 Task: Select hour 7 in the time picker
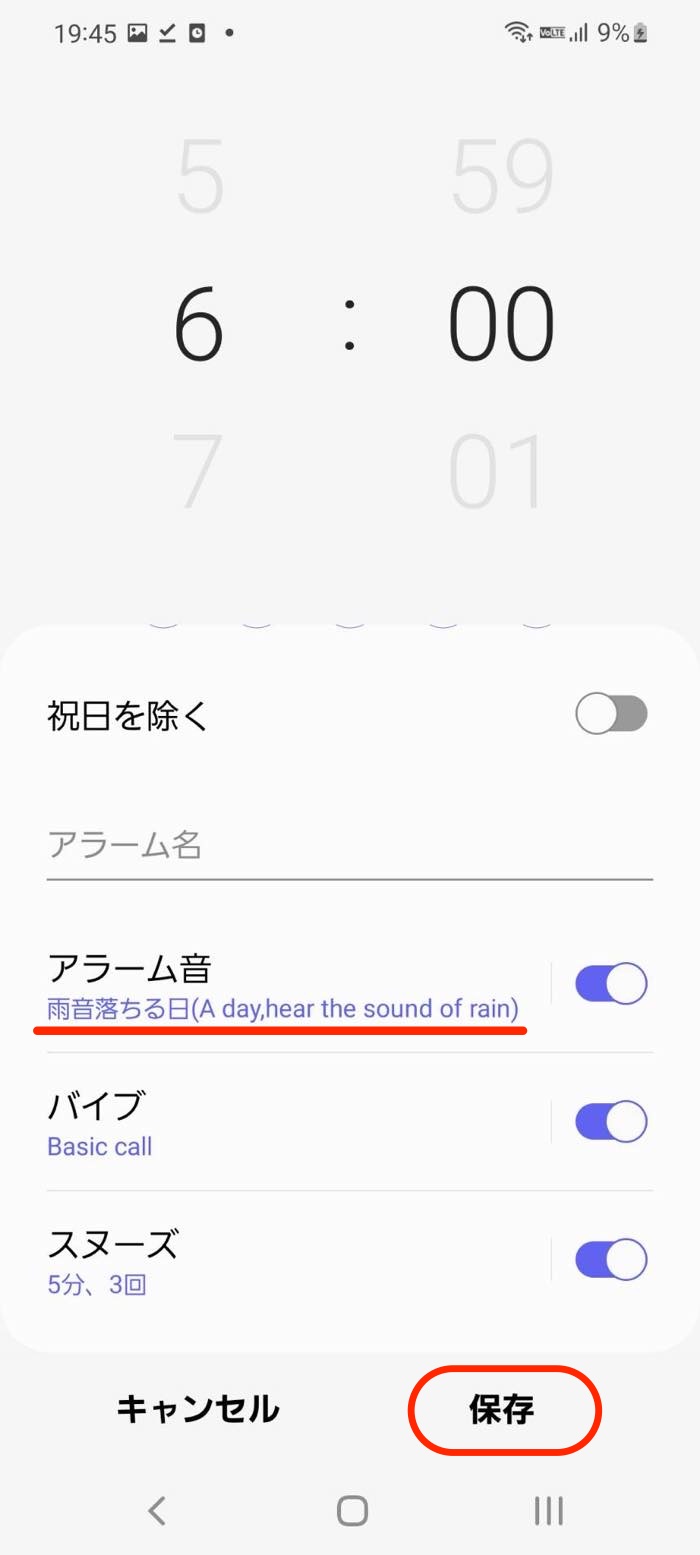pos(198,471)
